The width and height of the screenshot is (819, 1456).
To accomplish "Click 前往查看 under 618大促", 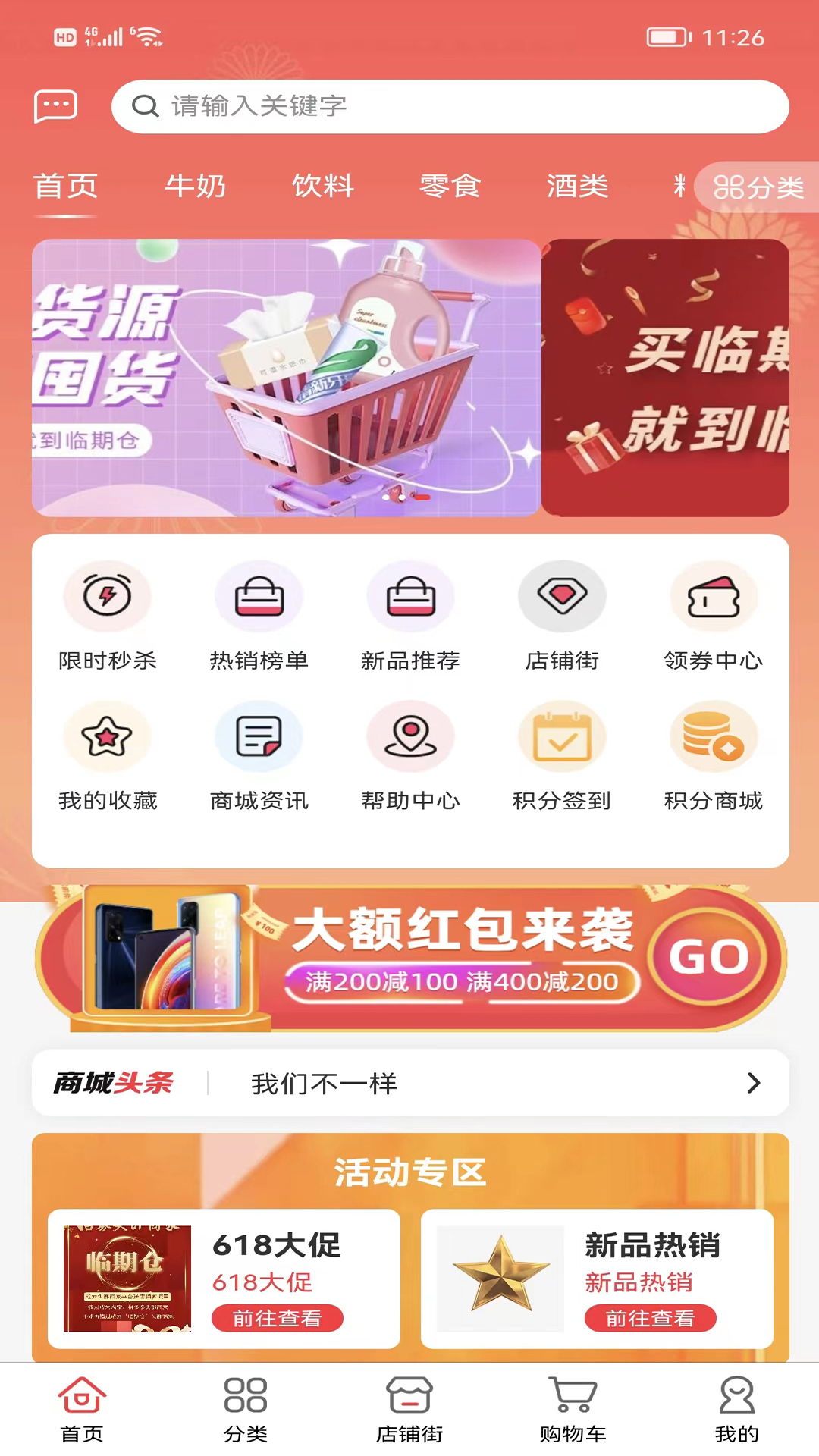I will coord(278,1318).
